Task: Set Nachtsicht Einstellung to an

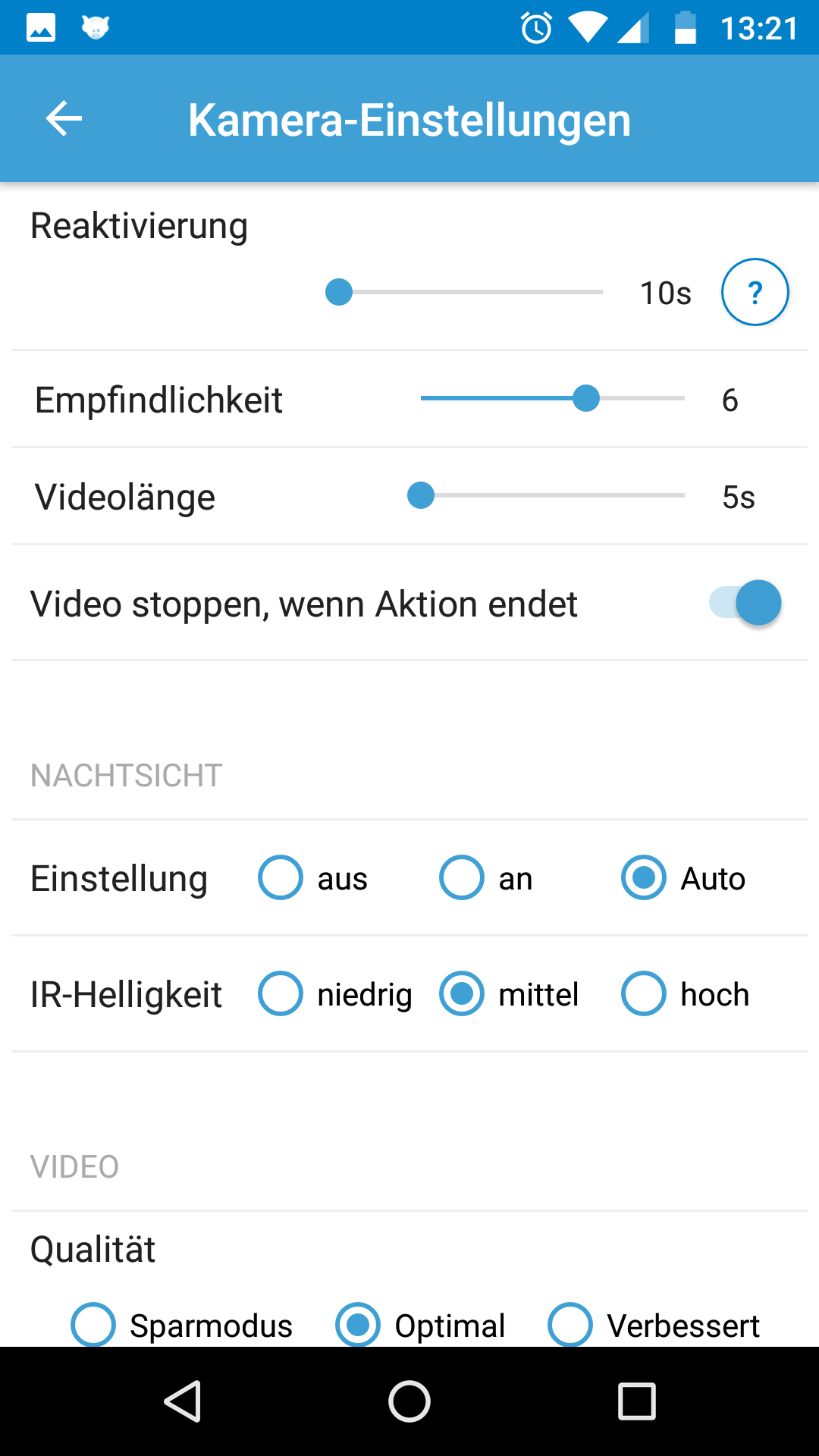Action: 462,878
